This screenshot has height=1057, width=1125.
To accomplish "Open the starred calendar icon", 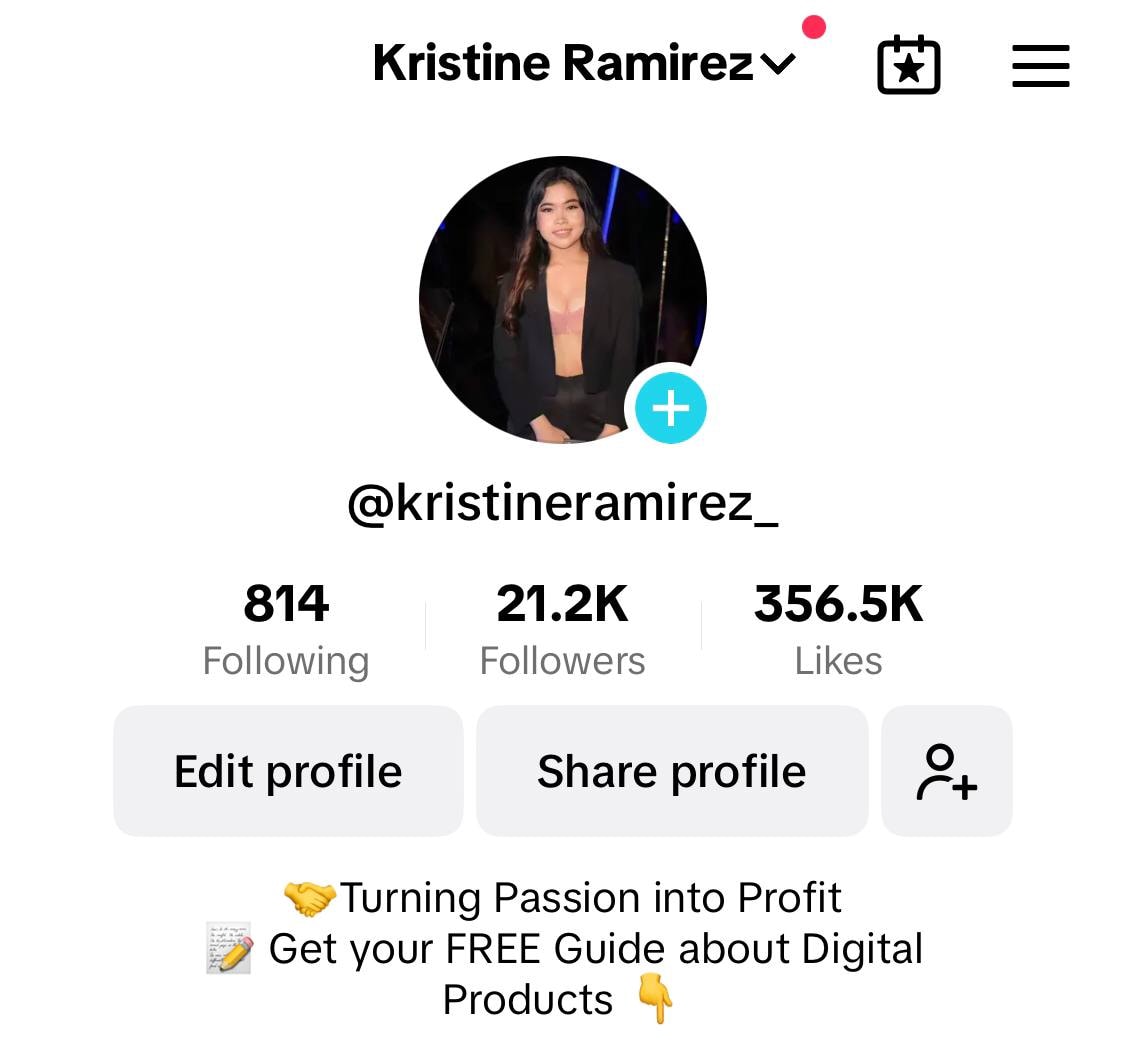I will 908,65.
